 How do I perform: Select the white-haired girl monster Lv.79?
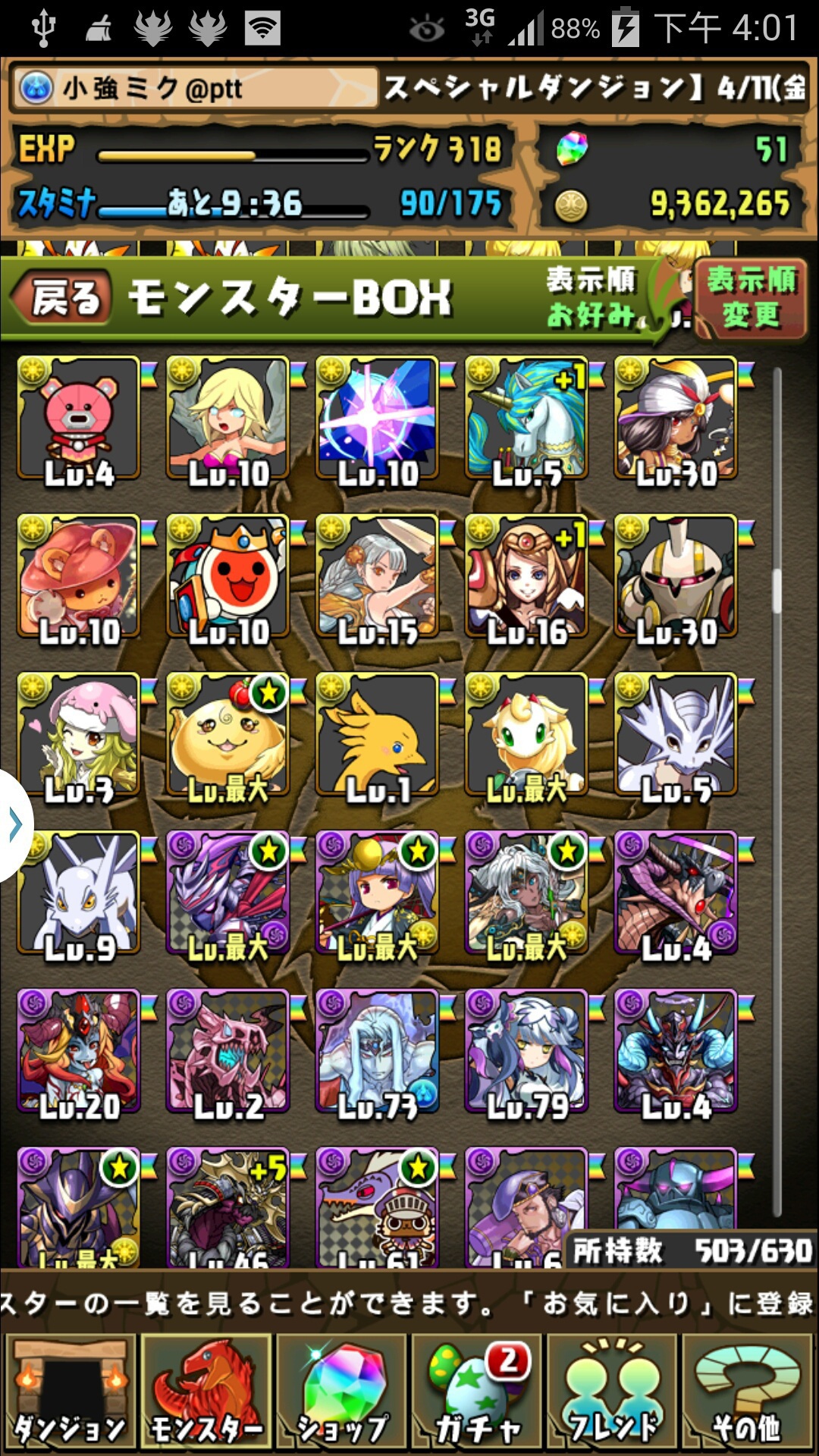tap(527, 1052)
